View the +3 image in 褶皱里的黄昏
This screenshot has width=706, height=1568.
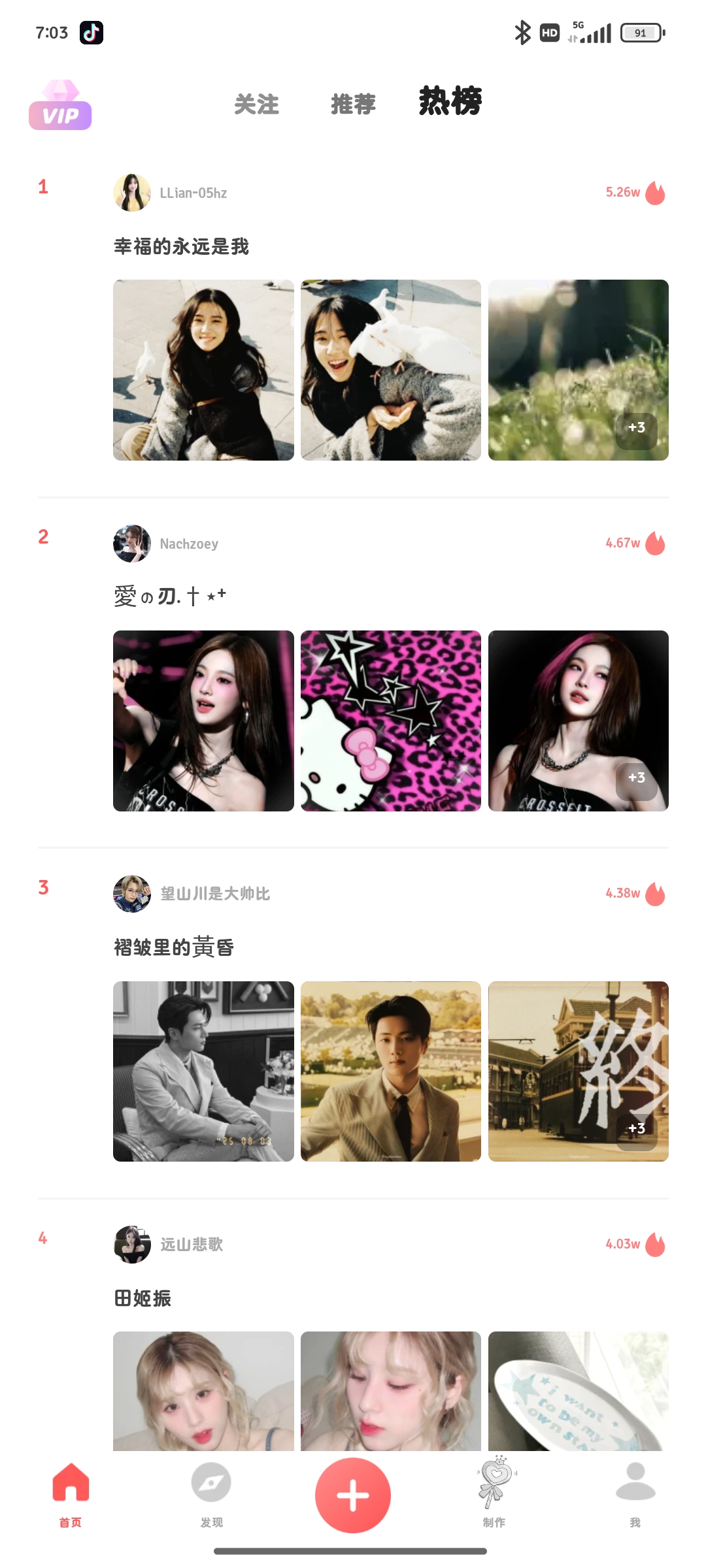[x=578, y=1071]
